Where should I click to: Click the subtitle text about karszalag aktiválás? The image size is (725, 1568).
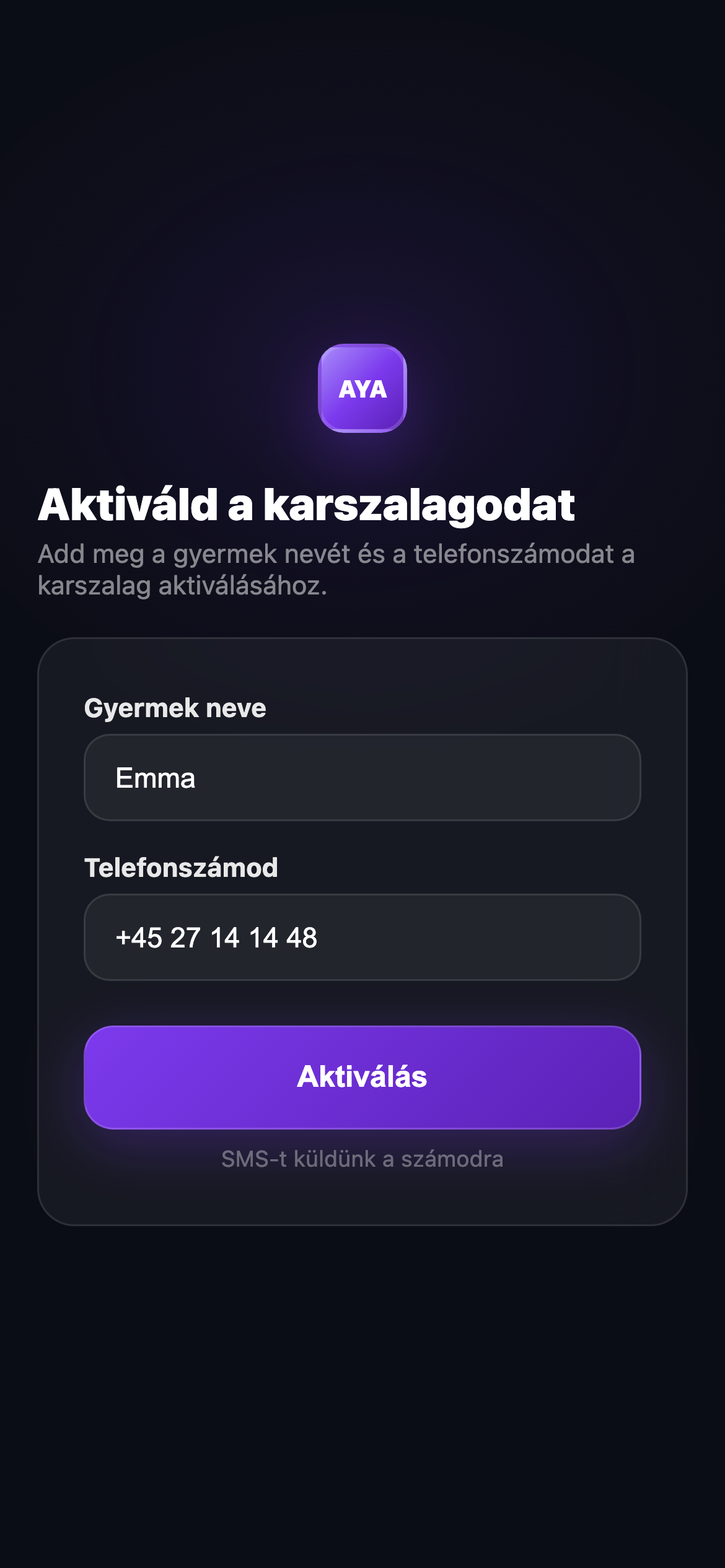click(336, 570)
